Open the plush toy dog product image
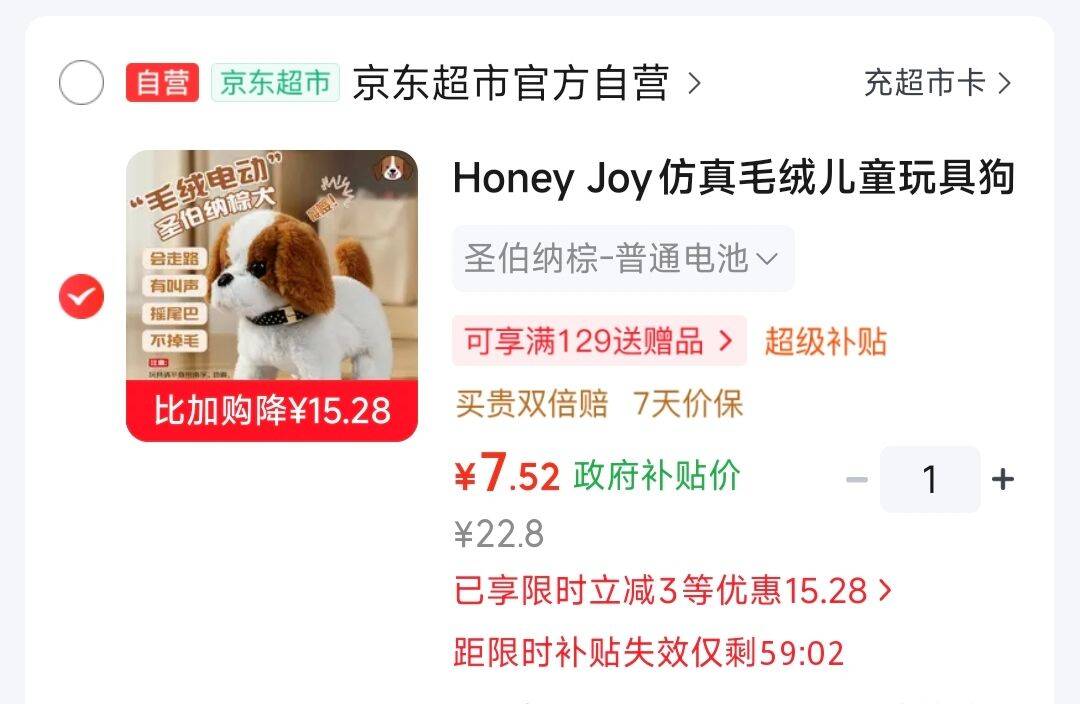The image size is (1080, 704). point(272,296)
